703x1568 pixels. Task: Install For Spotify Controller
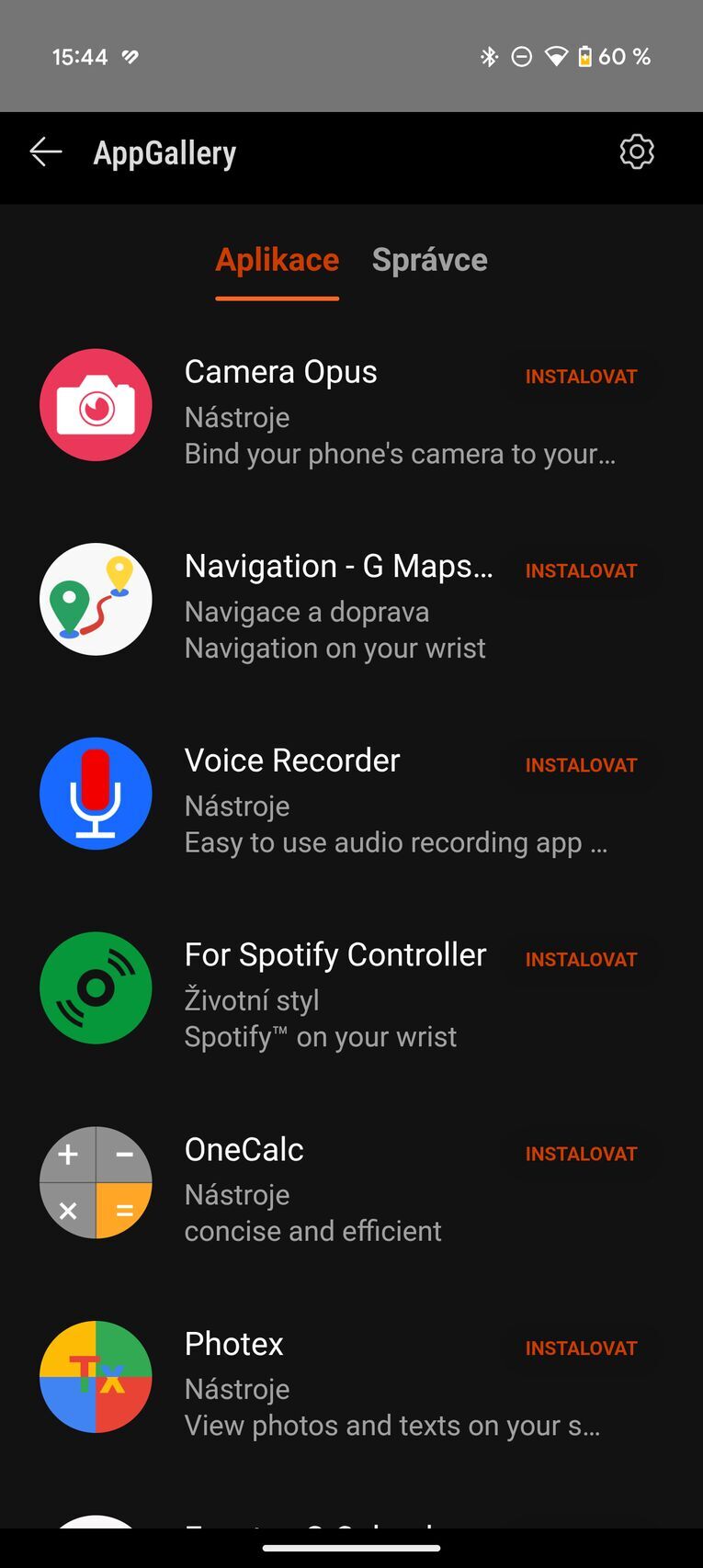(x=581, y=959)
